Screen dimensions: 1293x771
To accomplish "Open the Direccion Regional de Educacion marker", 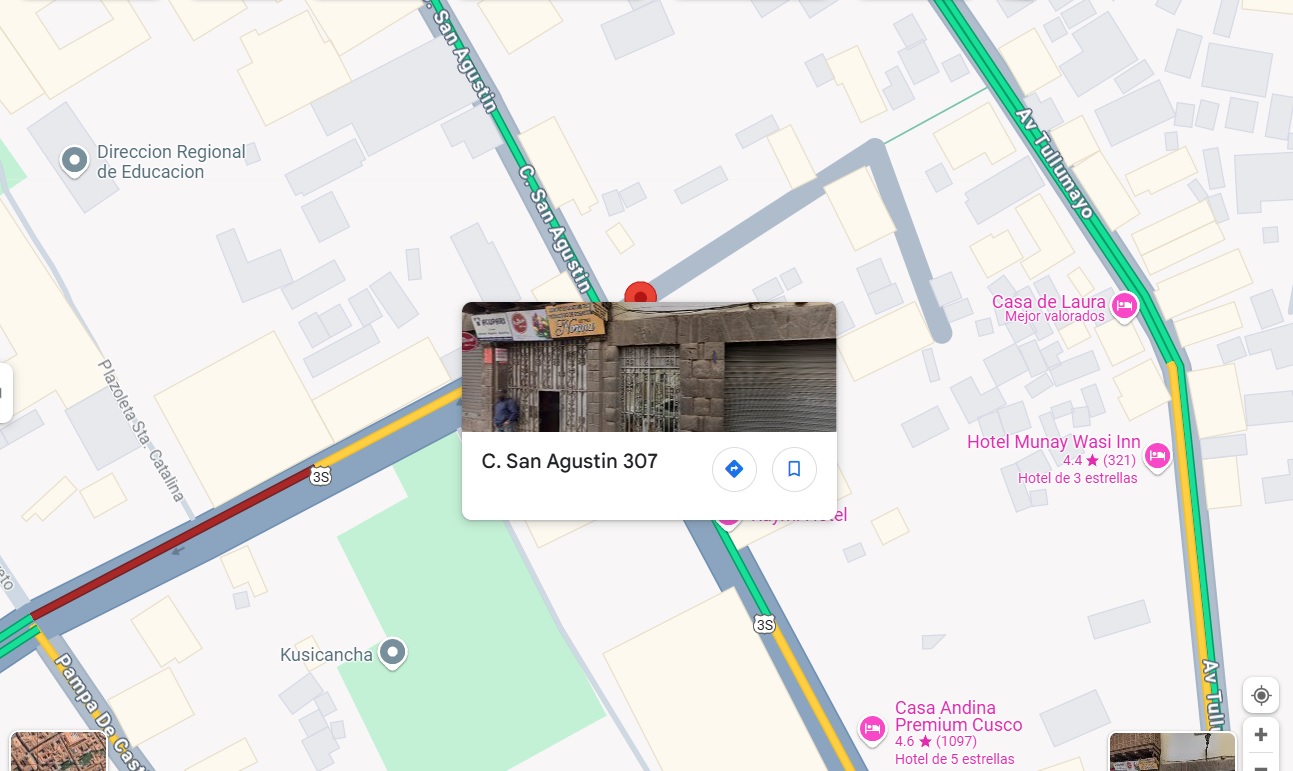I will coord(75,160).
